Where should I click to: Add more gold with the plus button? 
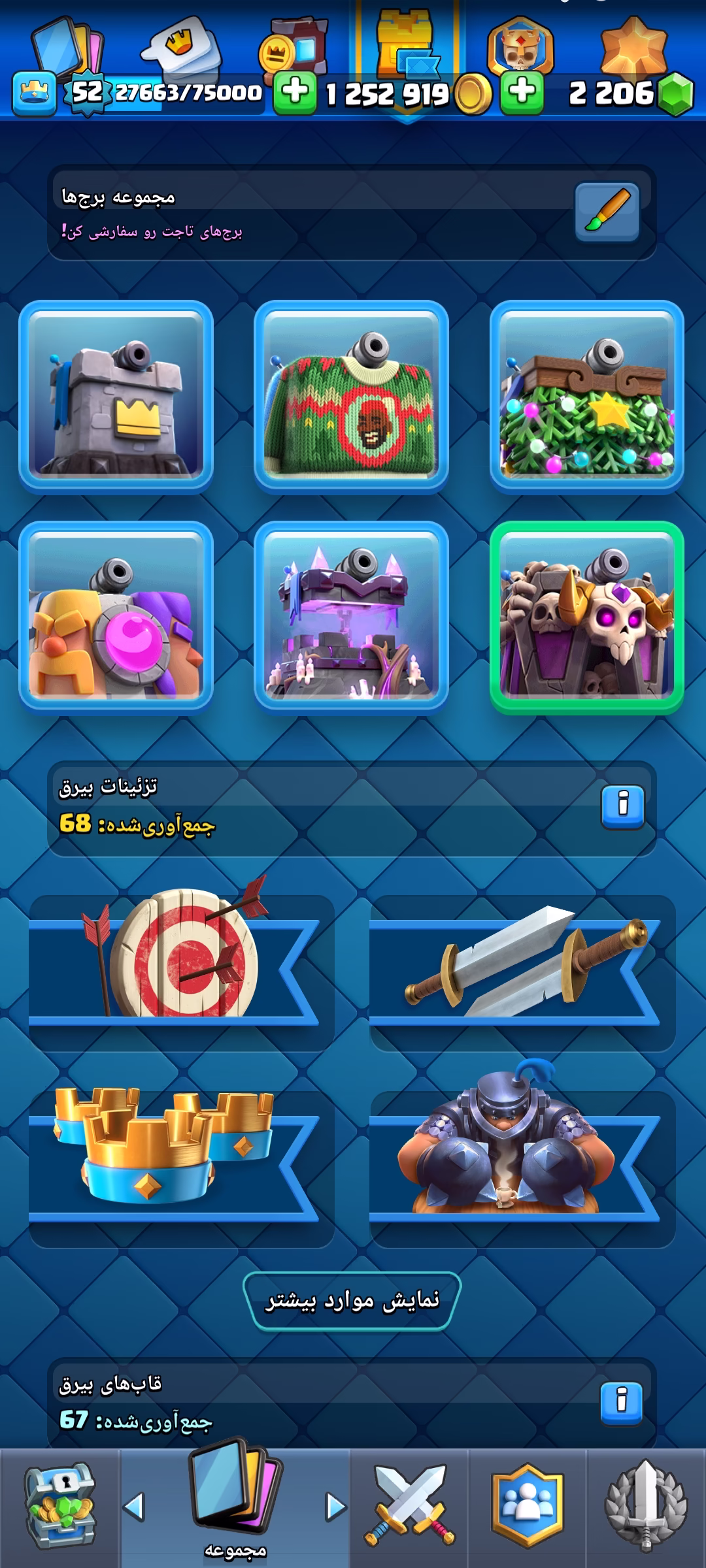coord(295,92)
